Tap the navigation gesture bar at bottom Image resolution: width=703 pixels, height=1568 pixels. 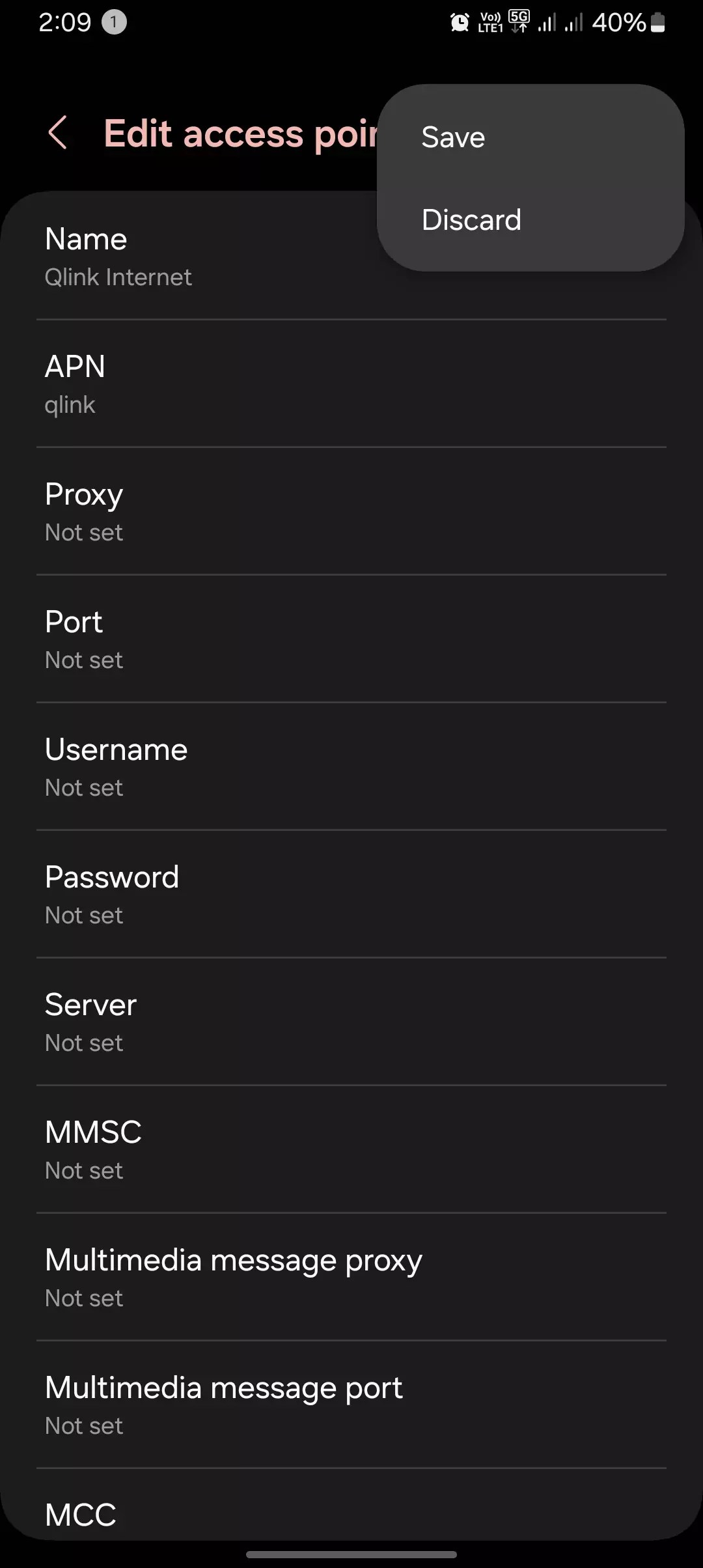tap(351, 1553)
